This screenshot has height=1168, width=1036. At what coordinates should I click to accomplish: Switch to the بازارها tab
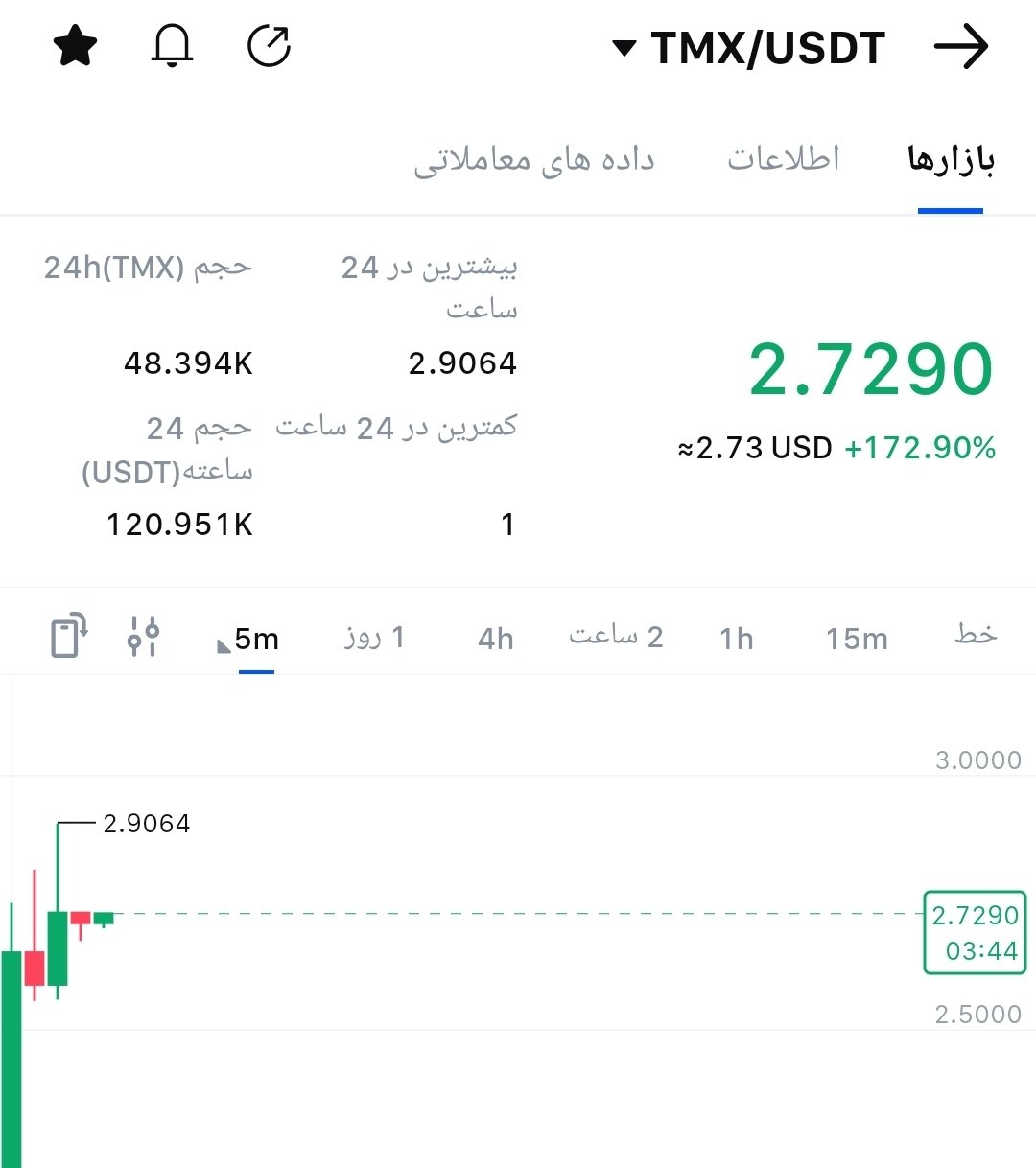coord(951,159)
